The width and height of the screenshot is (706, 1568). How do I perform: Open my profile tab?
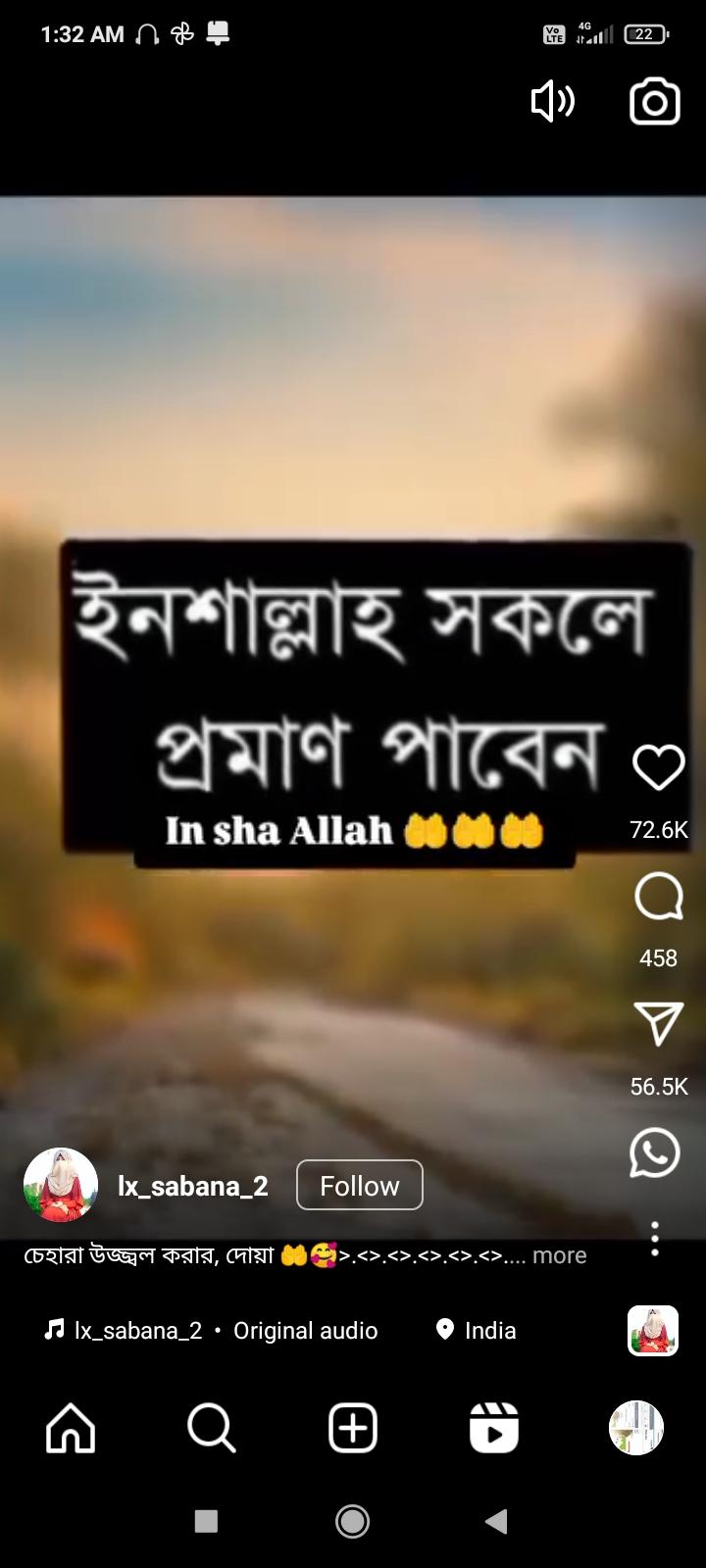tap(635, 1428)
